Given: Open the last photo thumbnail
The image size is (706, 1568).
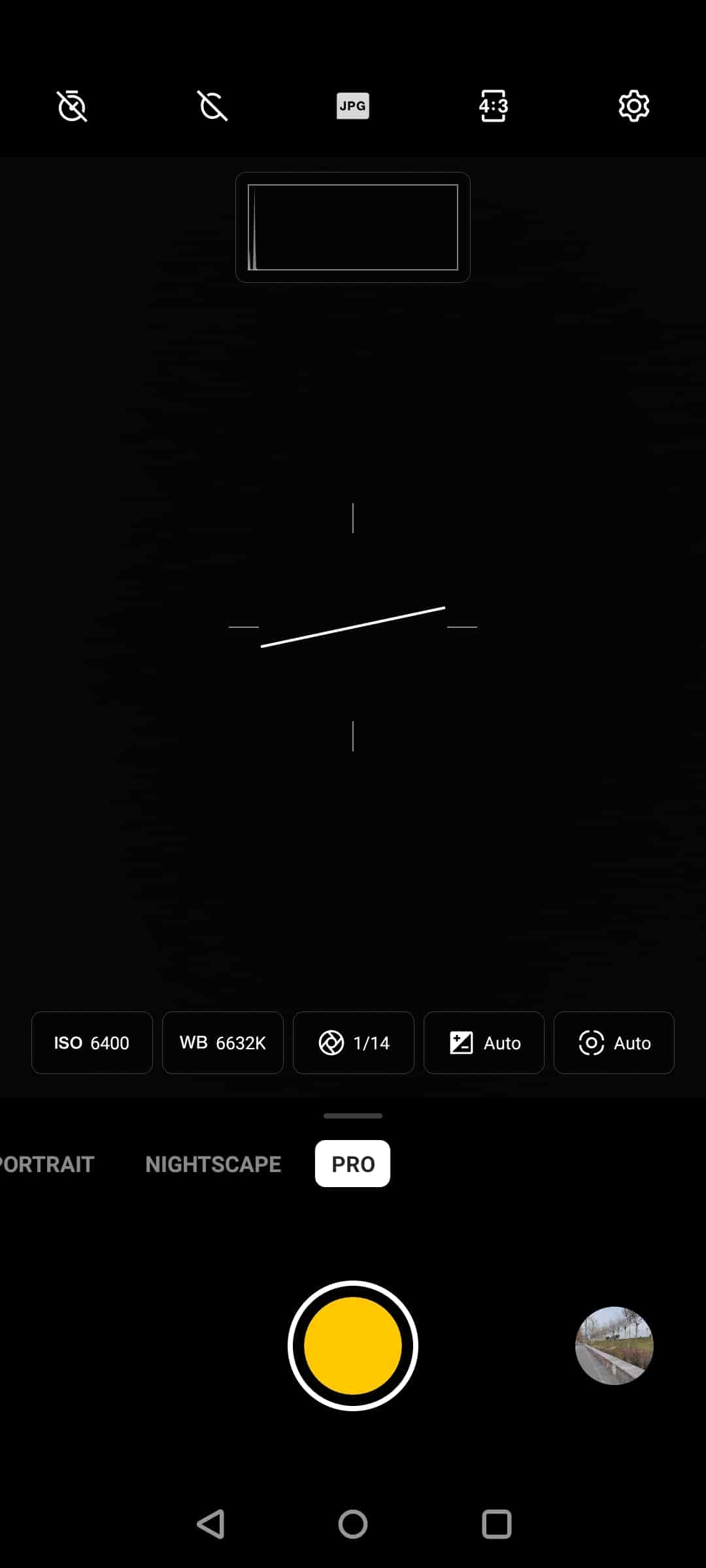Looking at the screenshot, I should click(614, 1346).
